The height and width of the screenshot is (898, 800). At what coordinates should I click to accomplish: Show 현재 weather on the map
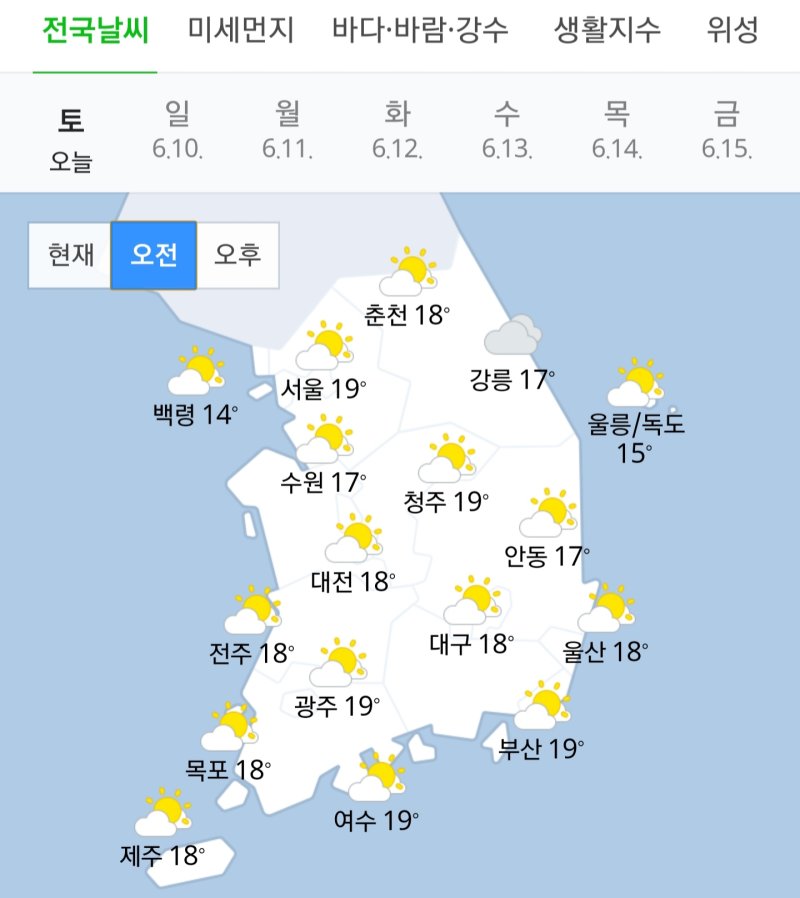point(70,255)
